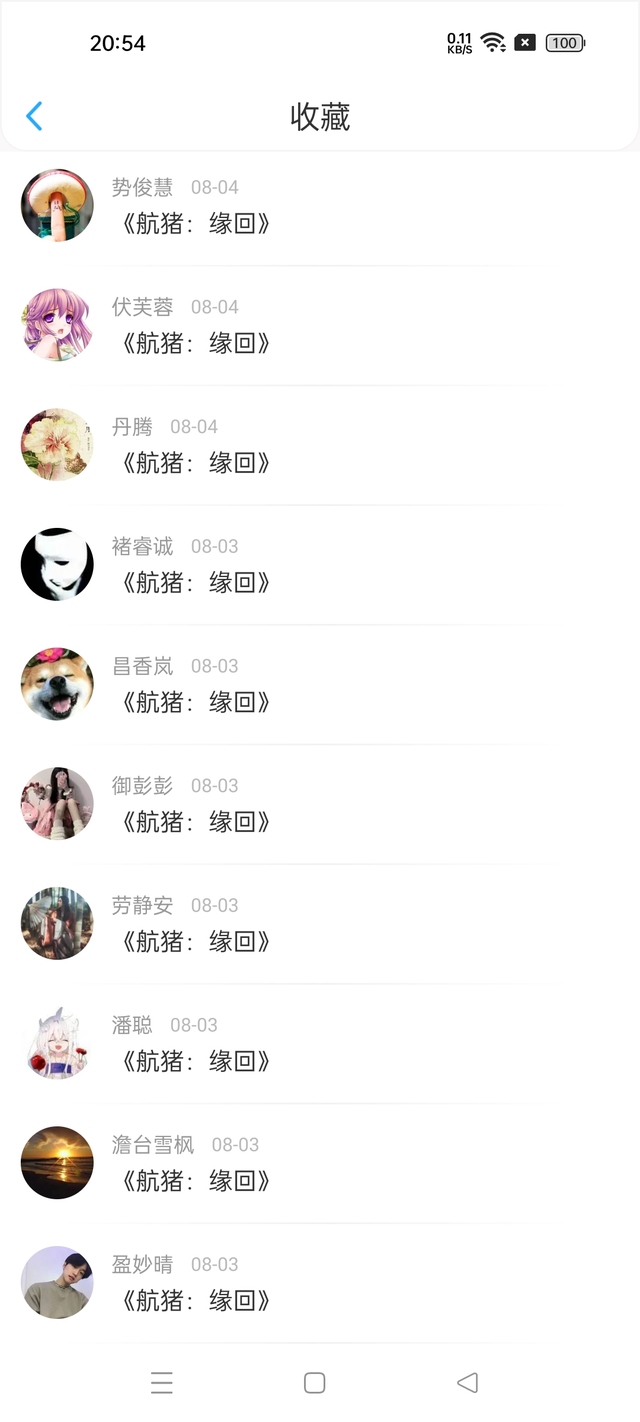This screenshot has height=1422, width=640.
Task: Open recent apps from navigation bar
Action: pos(162,1383)
